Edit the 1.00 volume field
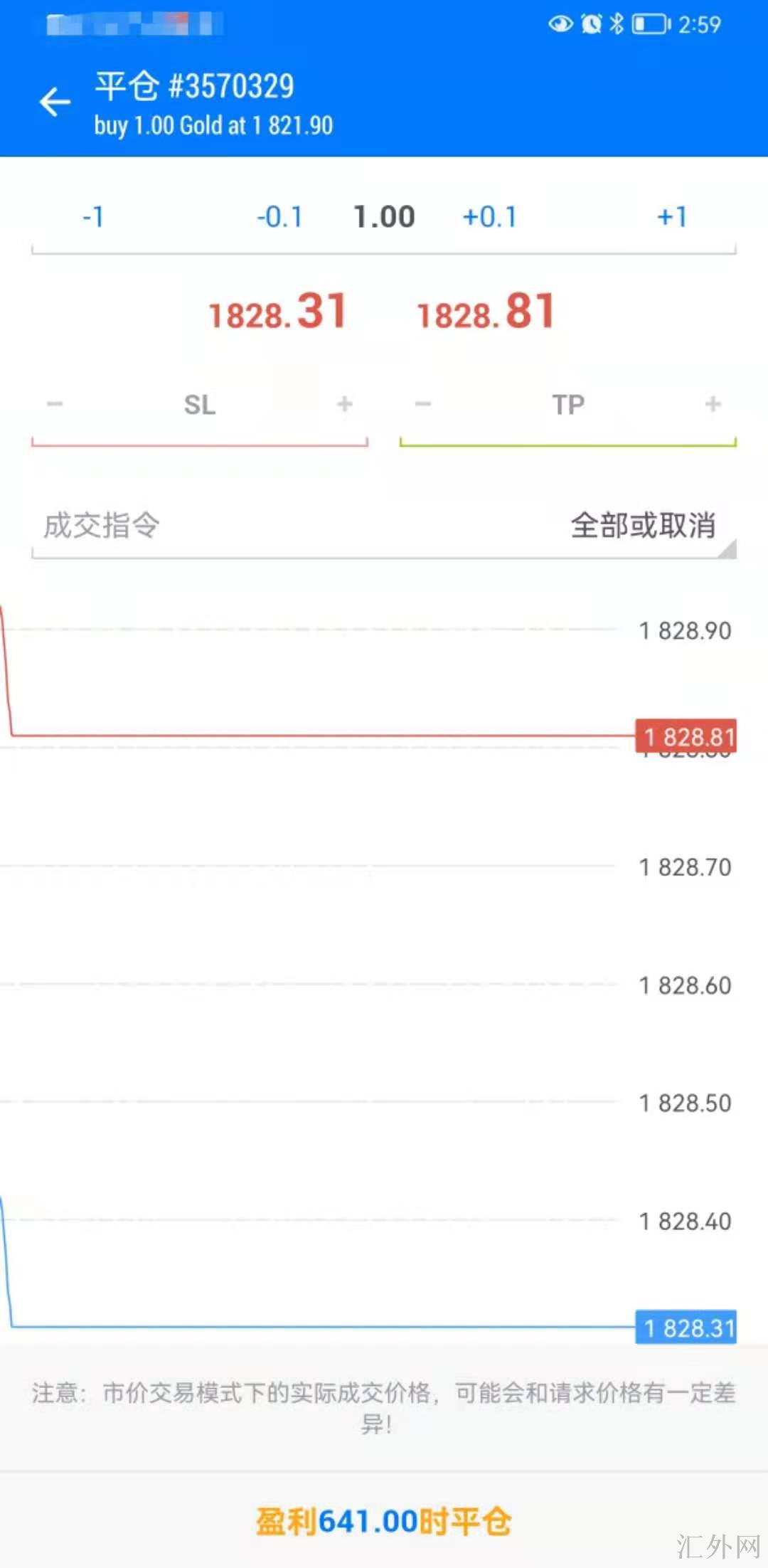 tap(384, 217)
